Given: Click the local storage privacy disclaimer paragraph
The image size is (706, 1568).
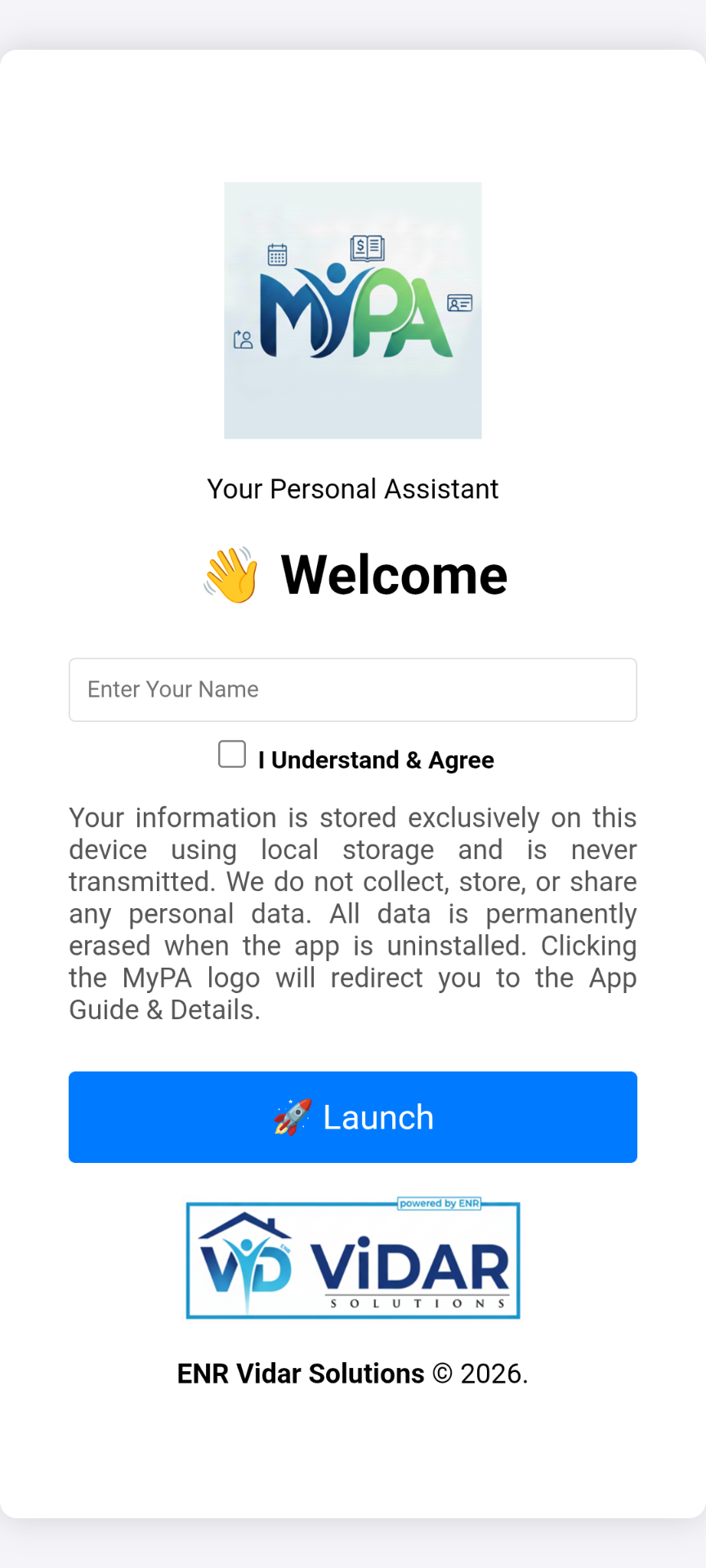Looking at the screenshot, I should click(353, 913).
